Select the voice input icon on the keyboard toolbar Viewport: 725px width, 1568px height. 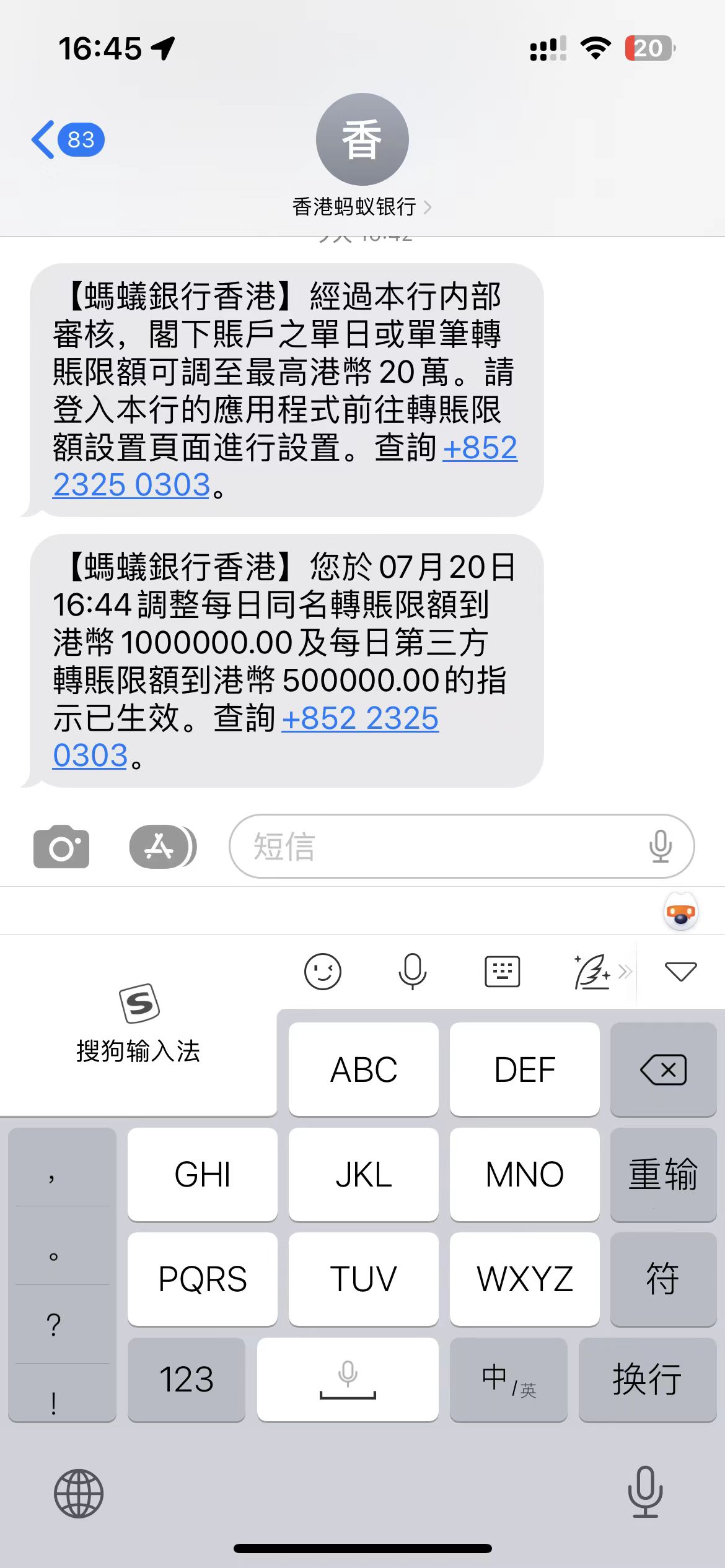click(x=413, y=971)
